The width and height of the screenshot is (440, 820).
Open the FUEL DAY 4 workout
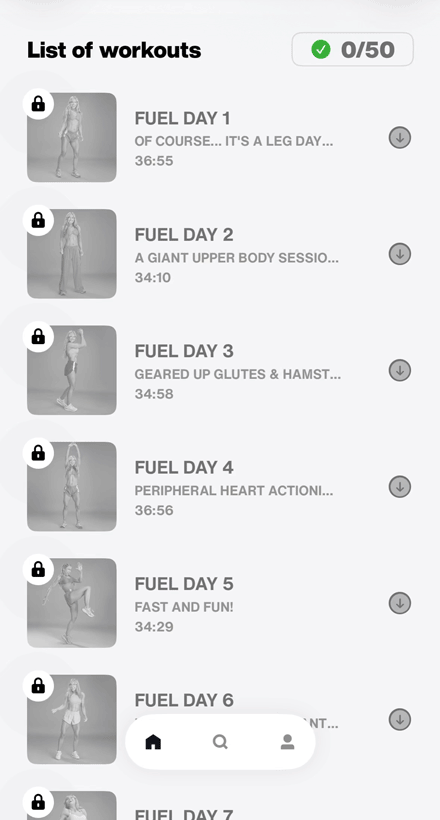point(220,487)
